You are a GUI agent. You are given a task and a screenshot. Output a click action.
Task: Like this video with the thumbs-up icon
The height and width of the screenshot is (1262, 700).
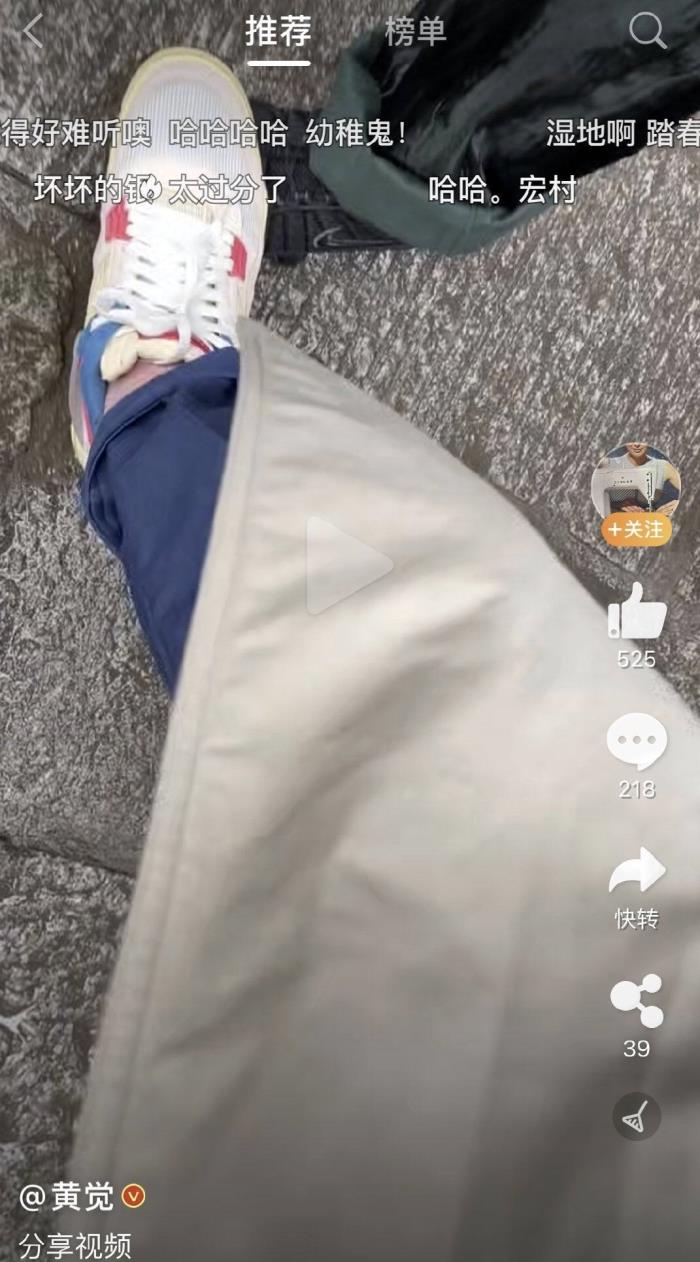[x=636, y=613]
